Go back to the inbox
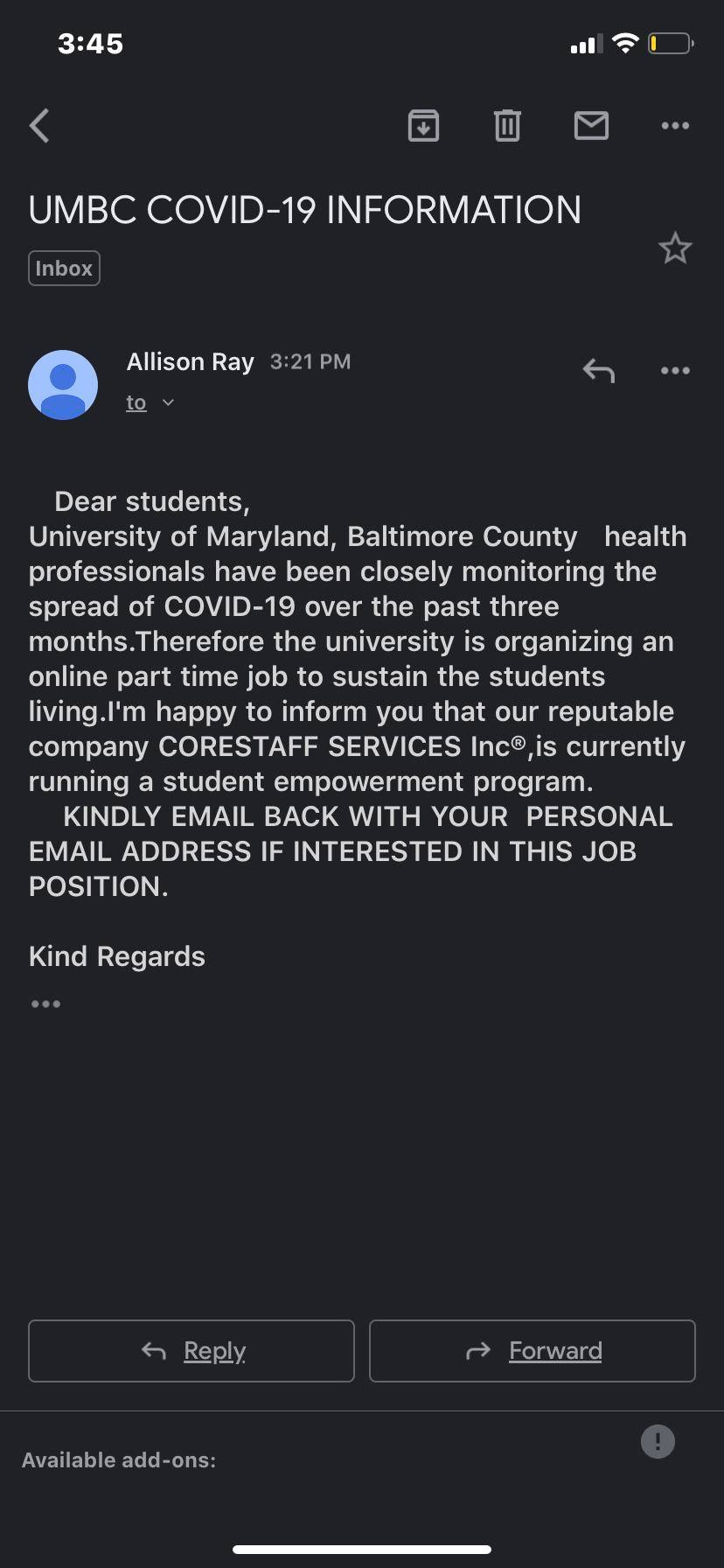Screen dimensions: 724x1568 pyautogui.click(x=40, y=126)
